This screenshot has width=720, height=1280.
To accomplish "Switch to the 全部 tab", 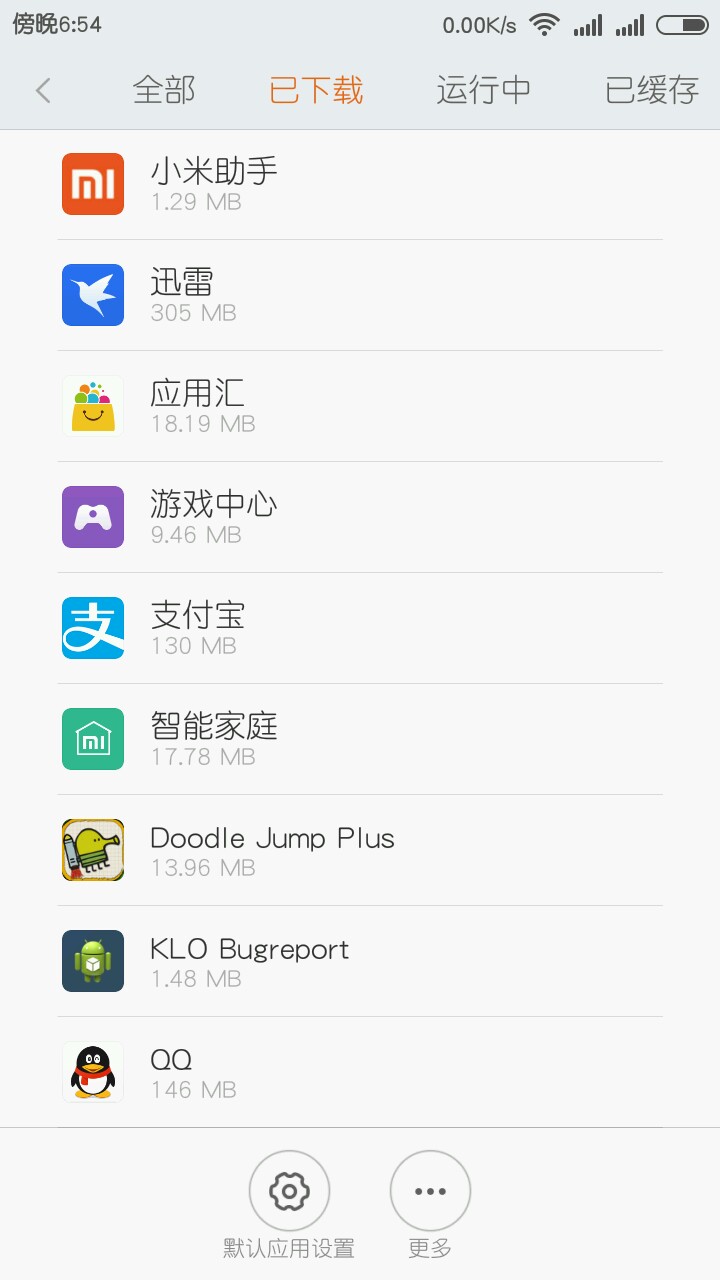I will (x=164, y=91).
